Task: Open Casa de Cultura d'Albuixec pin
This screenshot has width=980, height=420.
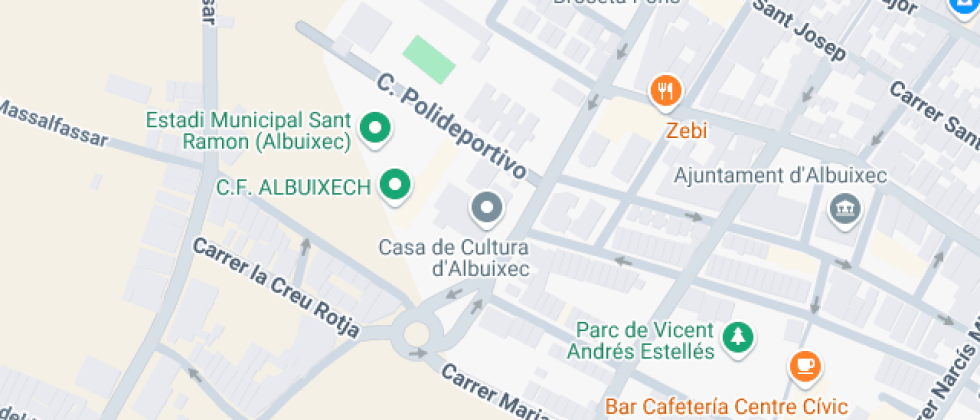Action: click(487, 208)
